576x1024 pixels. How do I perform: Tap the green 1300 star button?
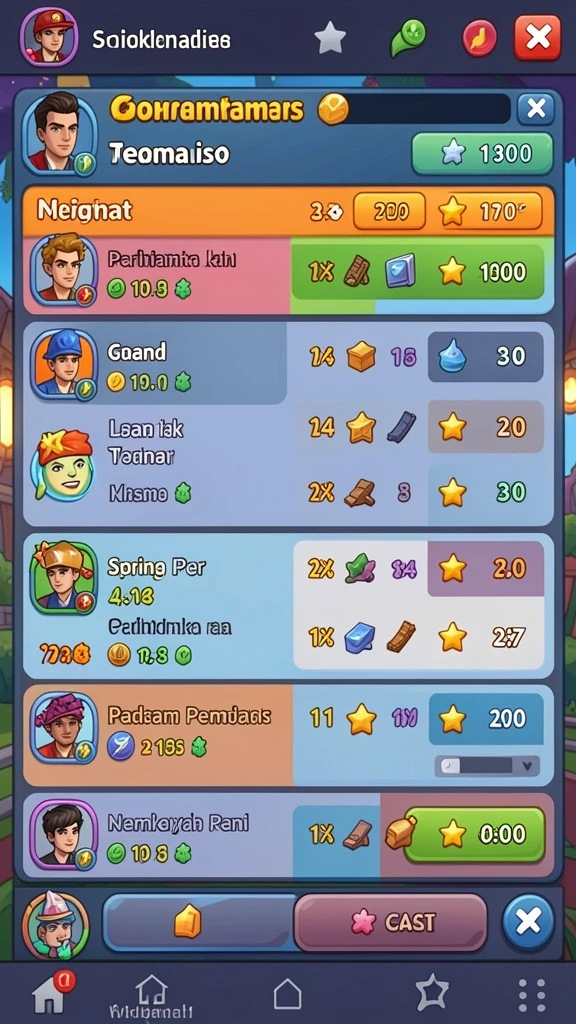(x=483, y=153)
